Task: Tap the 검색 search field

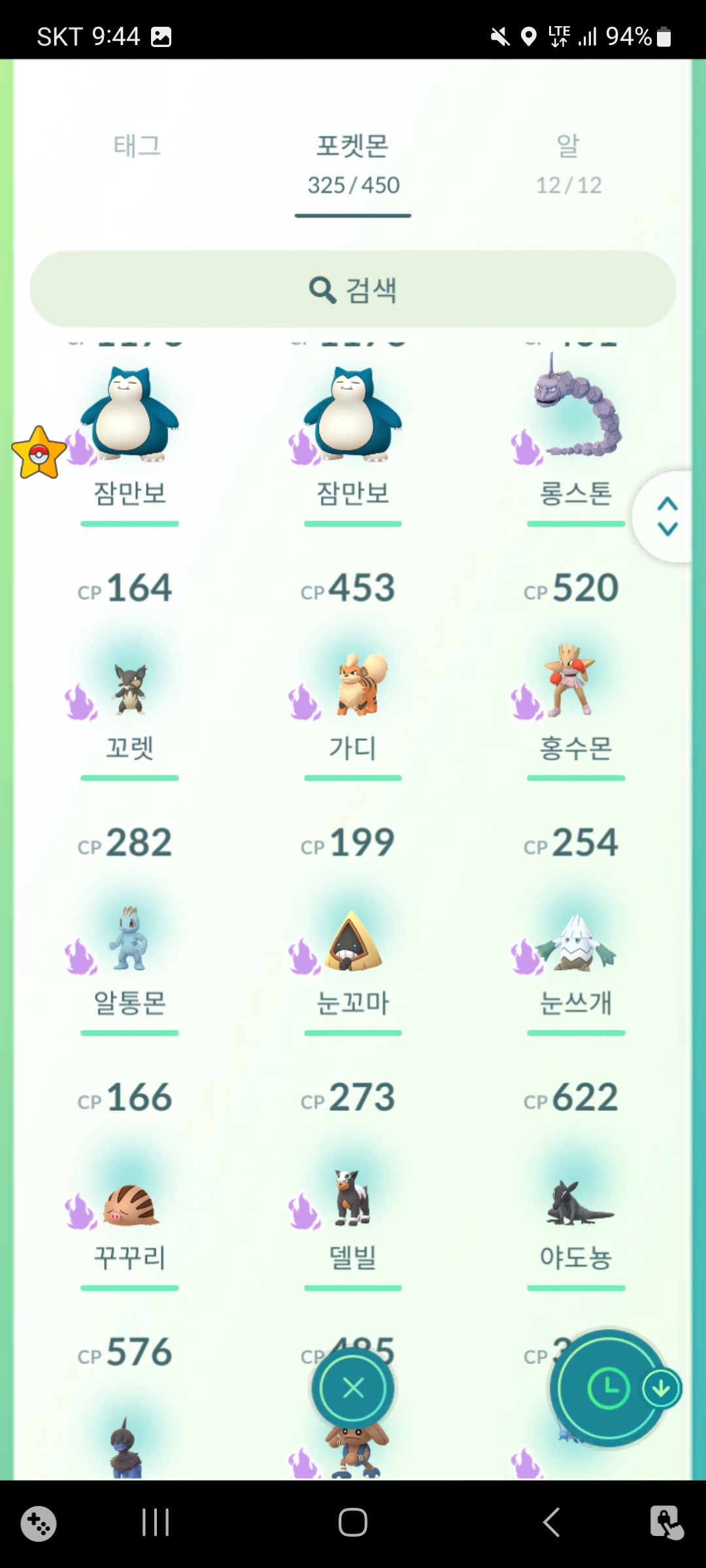Action: (x=353, y=289)
